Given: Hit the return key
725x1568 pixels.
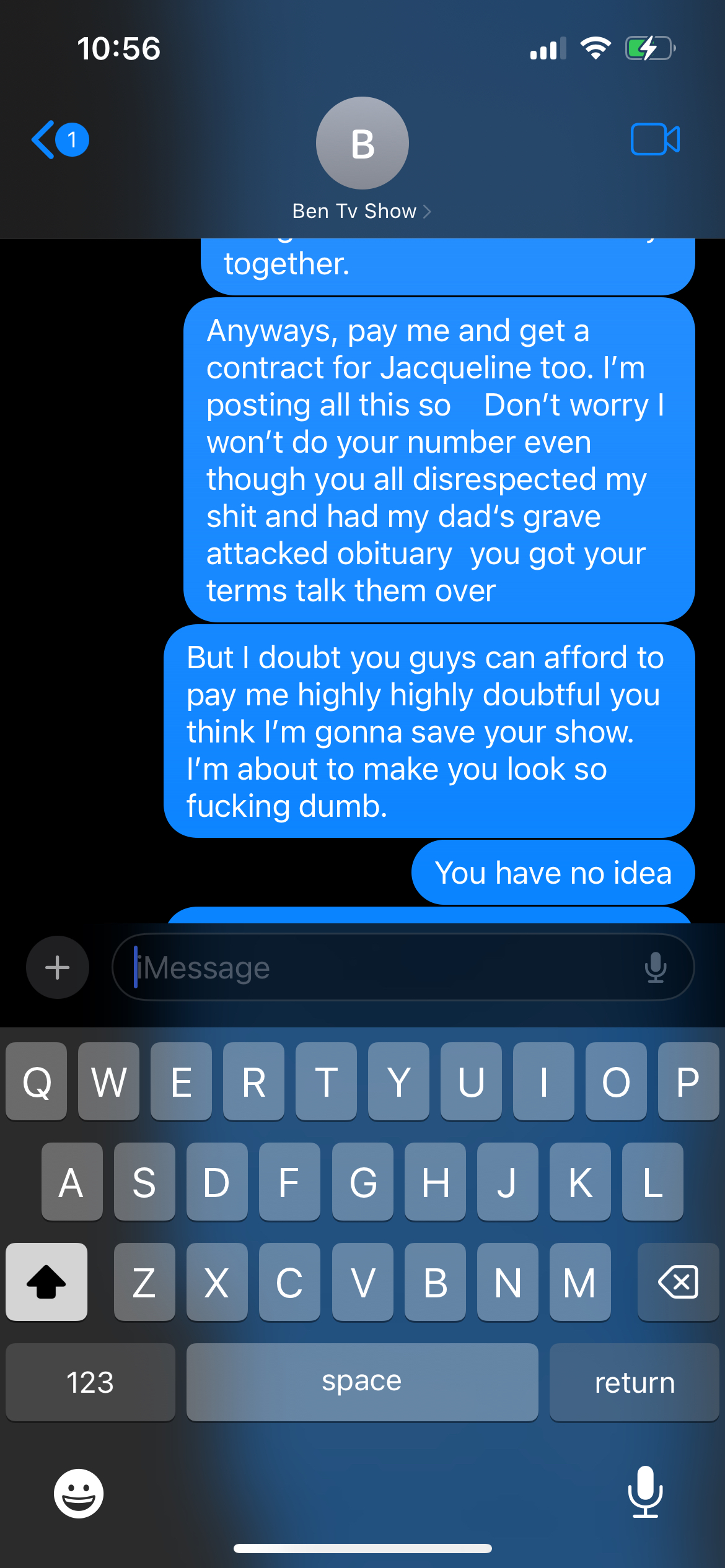Looking at the screenshot, I should (x=634, y=1382).
